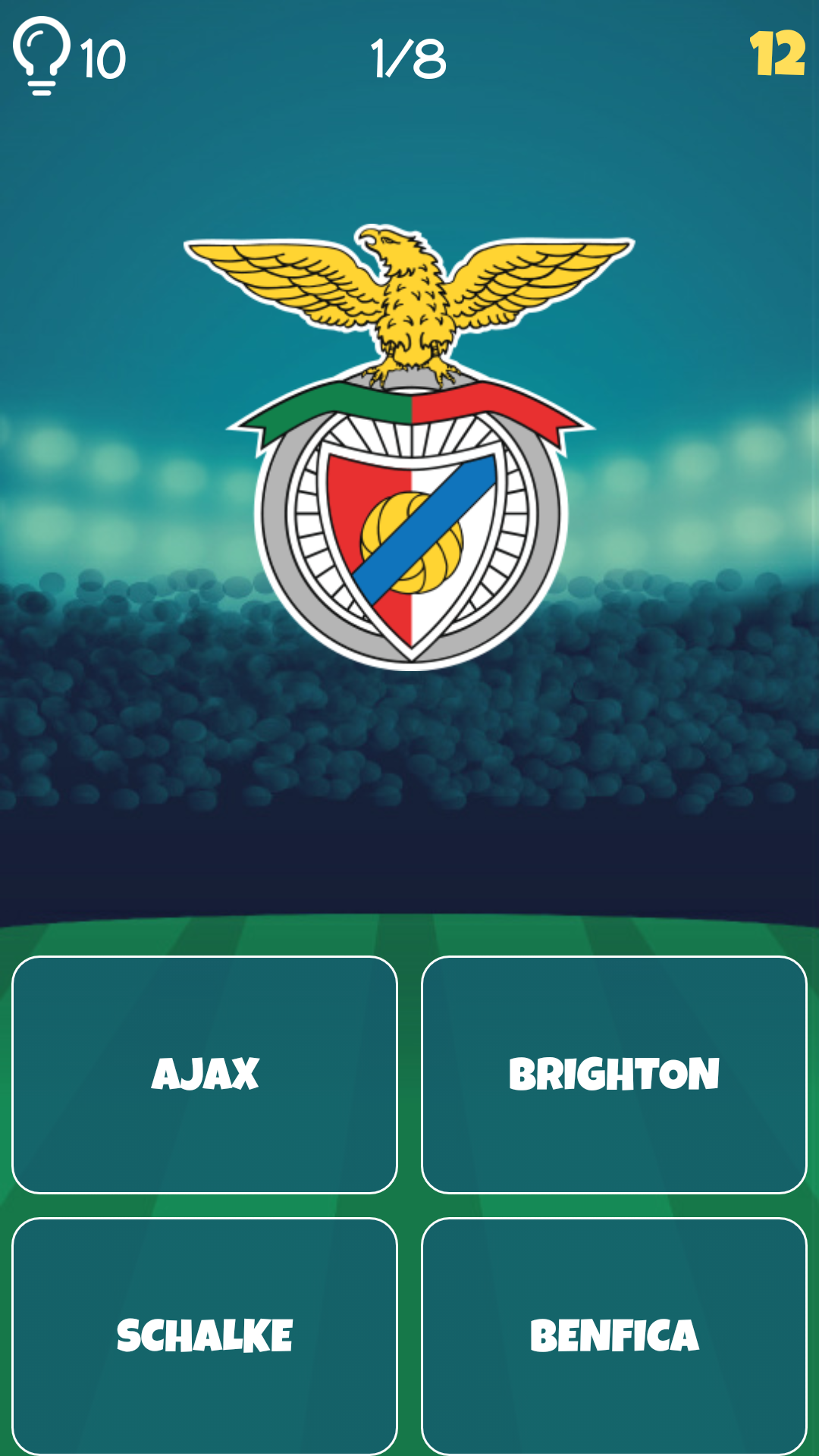Screen dimensions: 819x1456
Task: Answer with BENFICA
Action: pos(613,1335)
